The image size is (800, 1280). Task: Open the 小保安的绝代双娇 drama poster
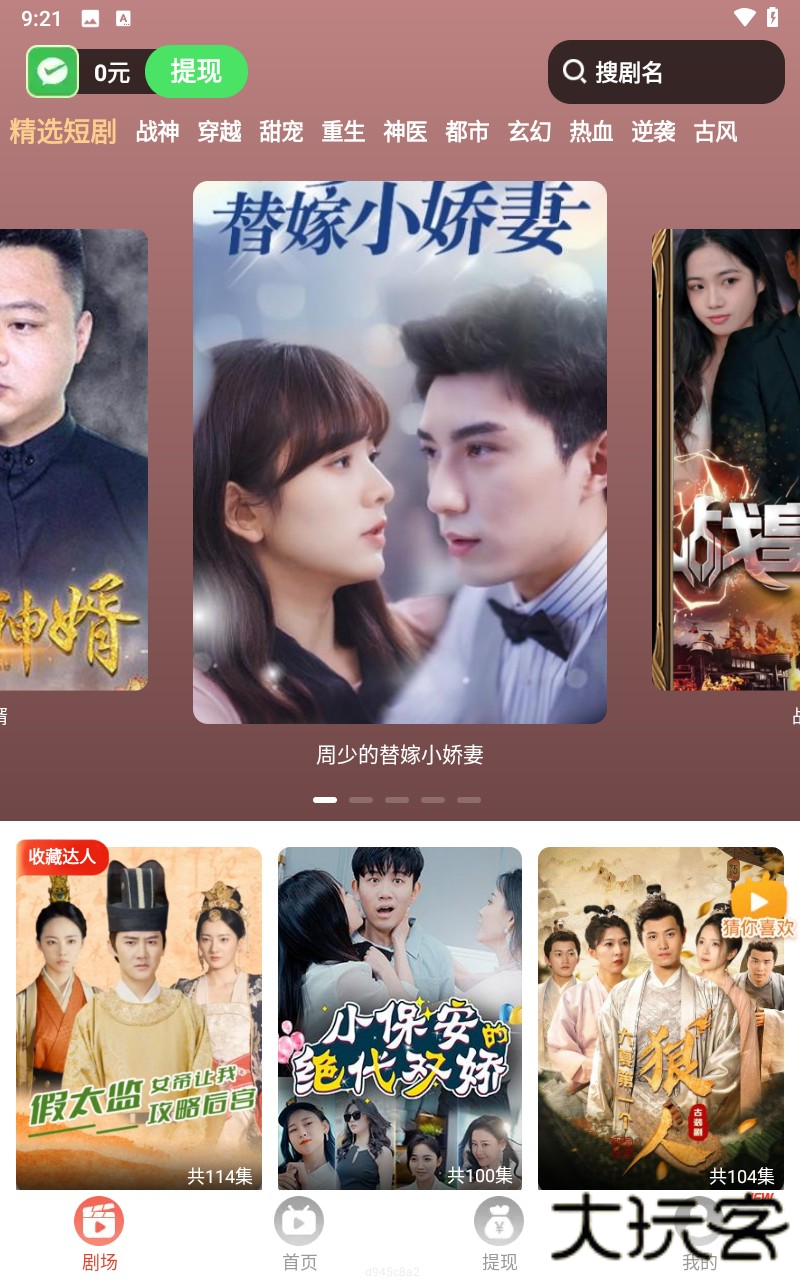[400, 1015]
